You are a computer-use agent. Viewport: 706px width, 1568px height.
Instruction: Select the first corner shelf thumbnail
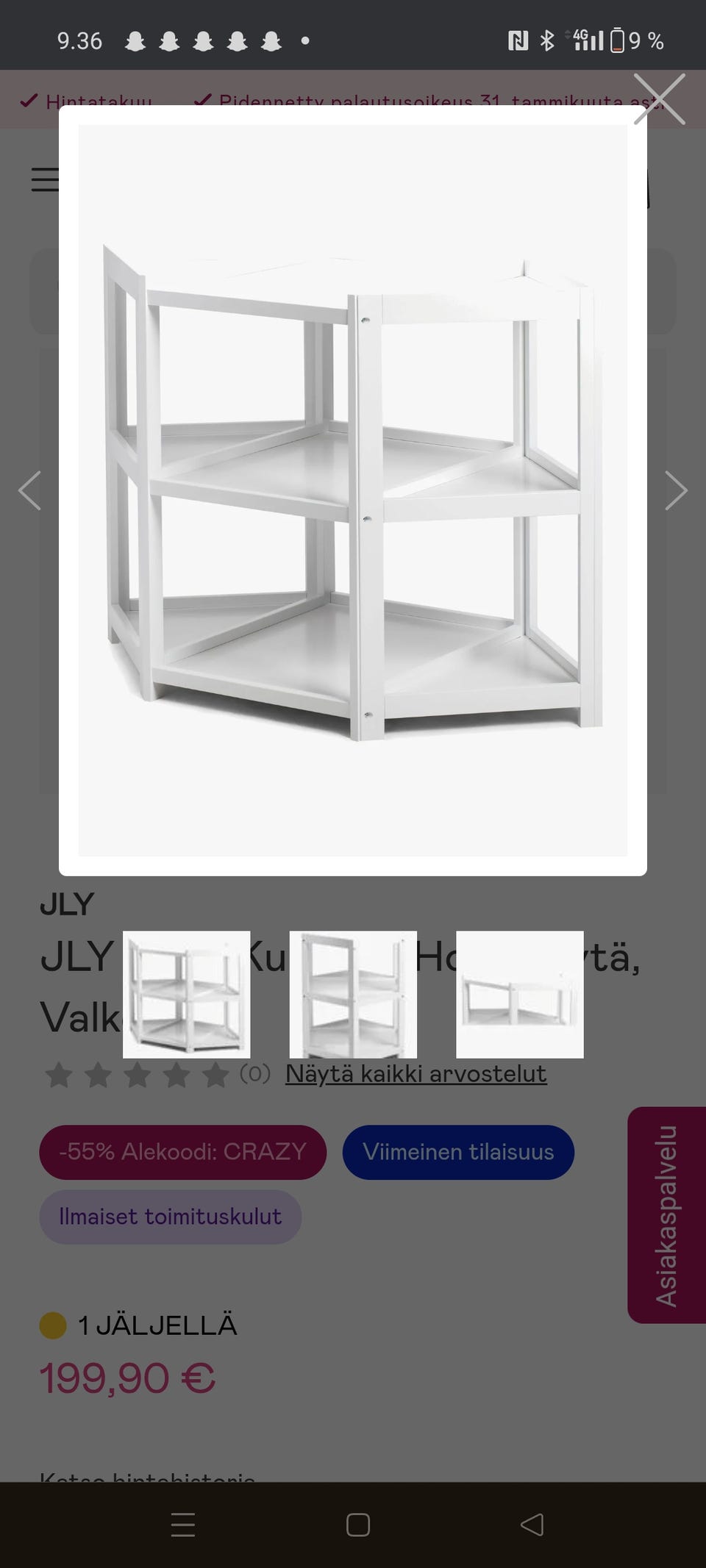pyautogui.click(x=186, y=995)
